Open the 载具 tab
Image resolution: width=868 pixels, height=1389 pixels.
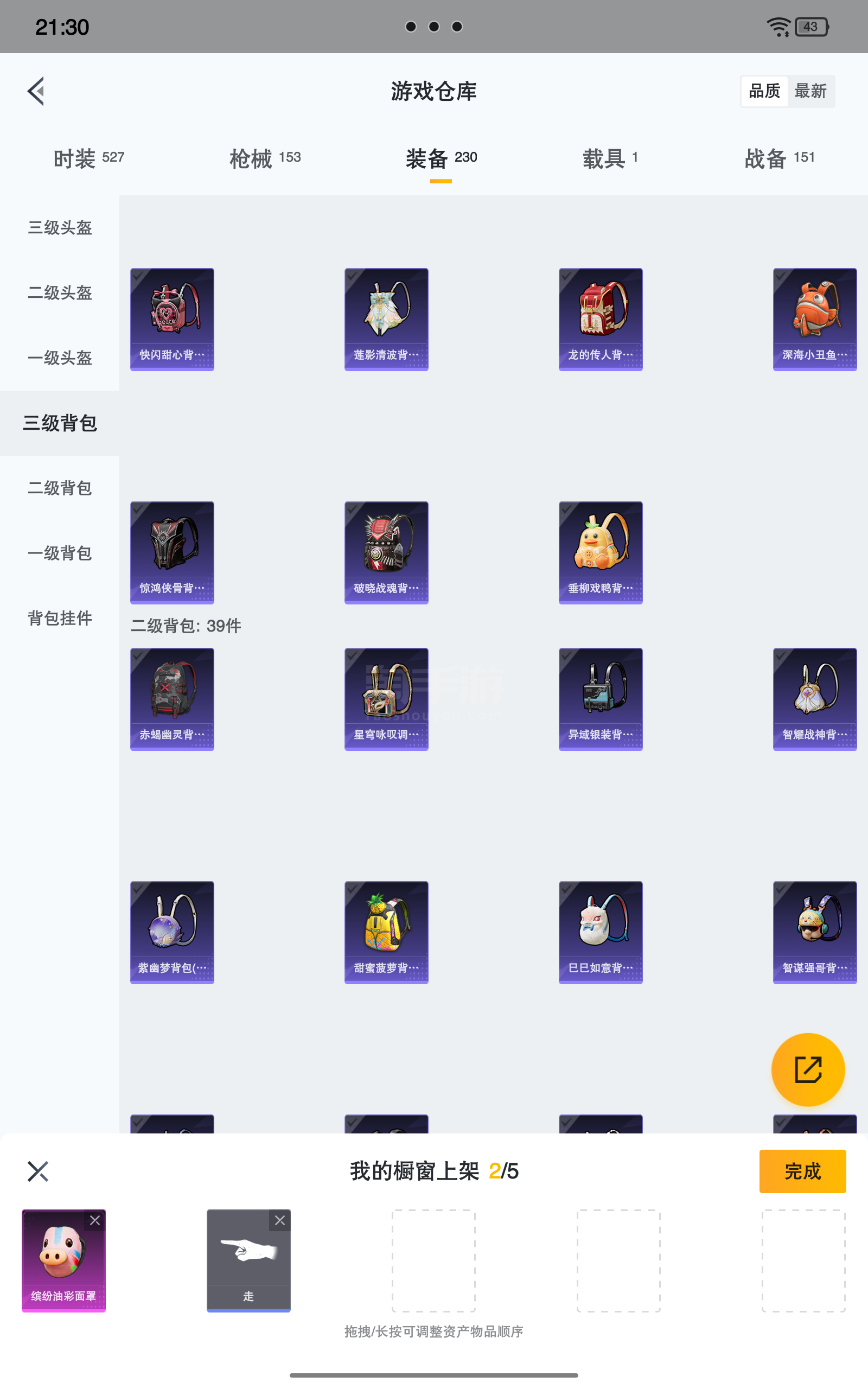(x=610, y=158)
